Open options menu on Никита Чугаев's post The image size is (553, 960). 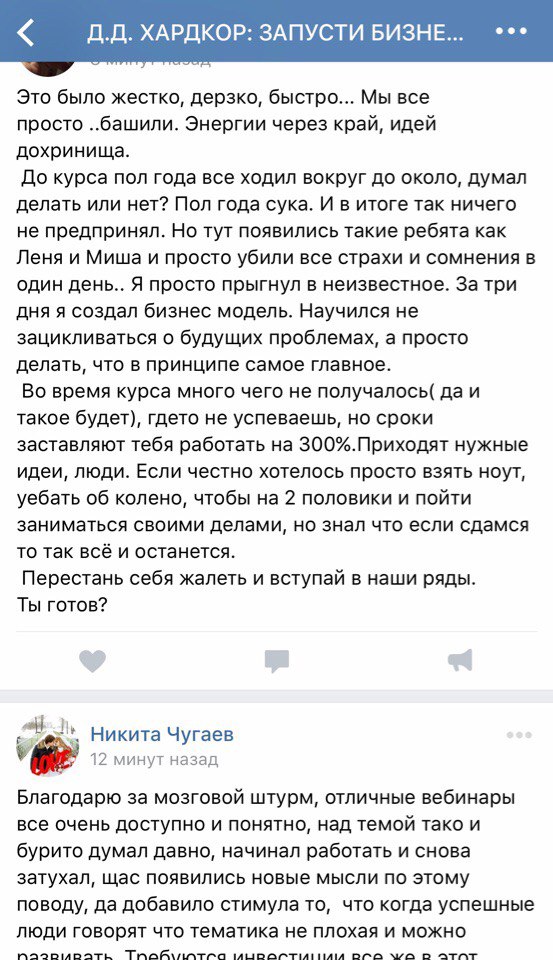coord(519,735)
